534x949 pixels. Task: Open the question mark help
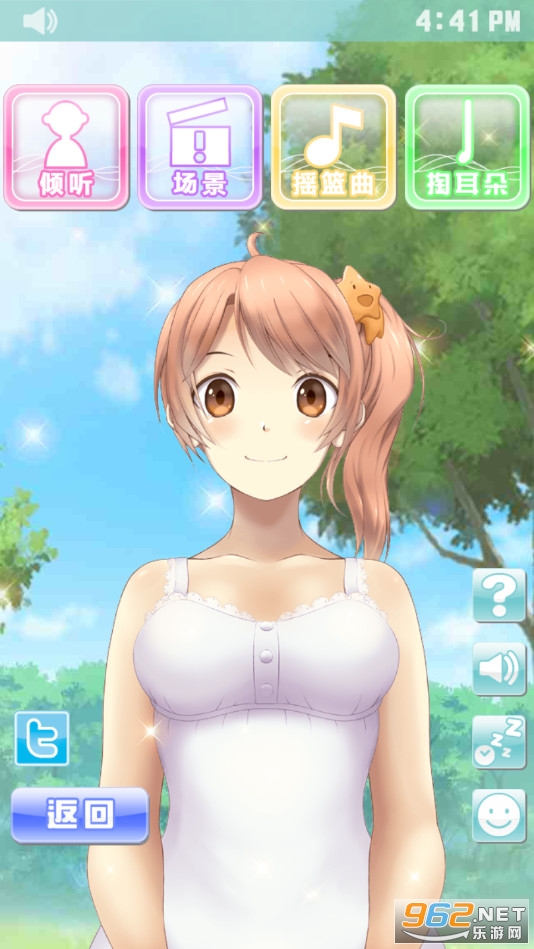click(x=499, y=595)
